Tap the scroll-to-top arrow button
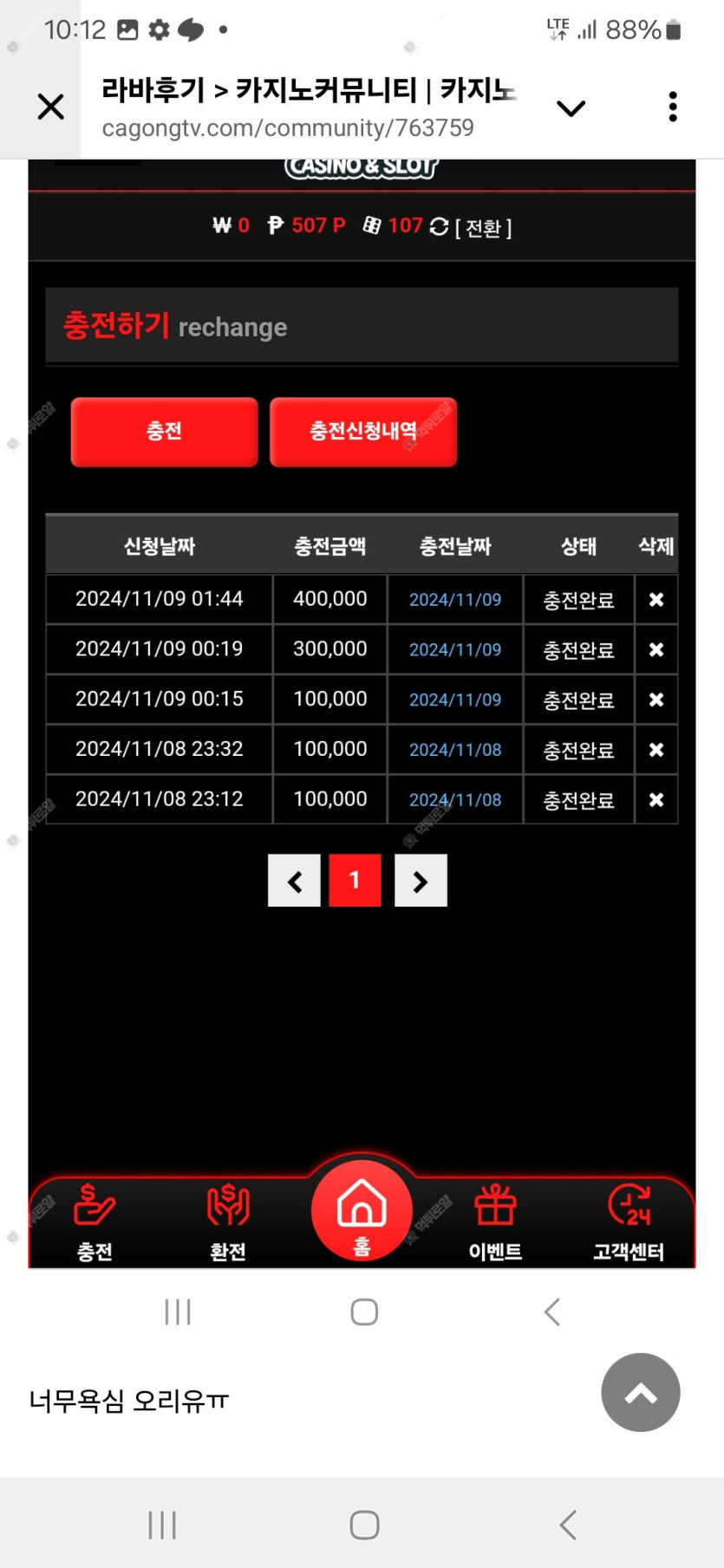The image size is (724, 1568). [641, 1392]
